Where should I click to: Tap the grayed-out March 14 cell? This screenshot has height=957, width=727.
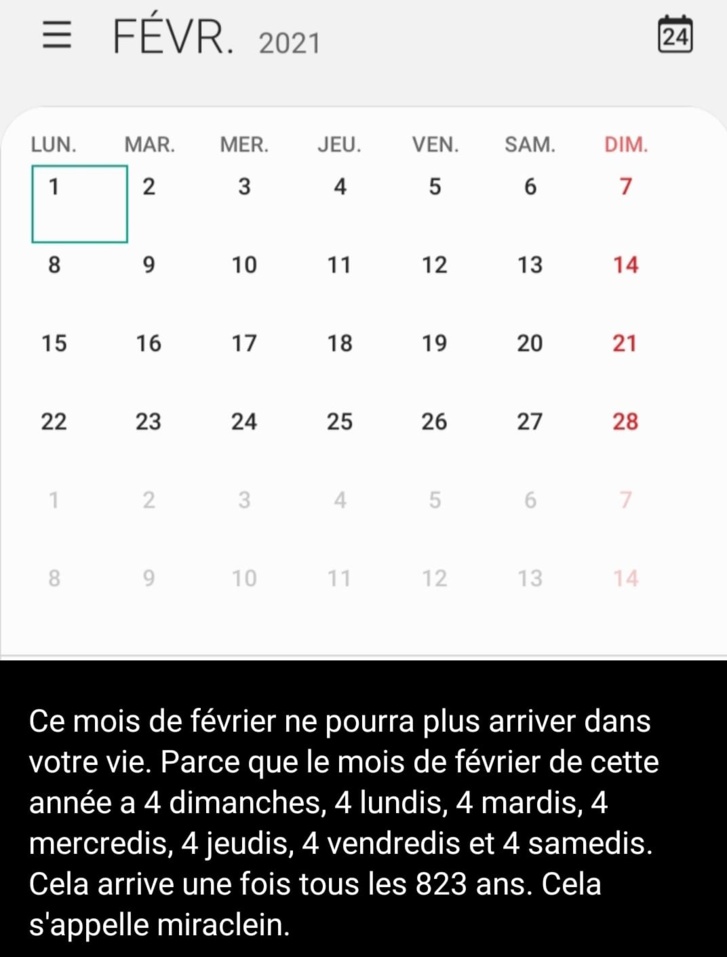[x=624, y=578]
